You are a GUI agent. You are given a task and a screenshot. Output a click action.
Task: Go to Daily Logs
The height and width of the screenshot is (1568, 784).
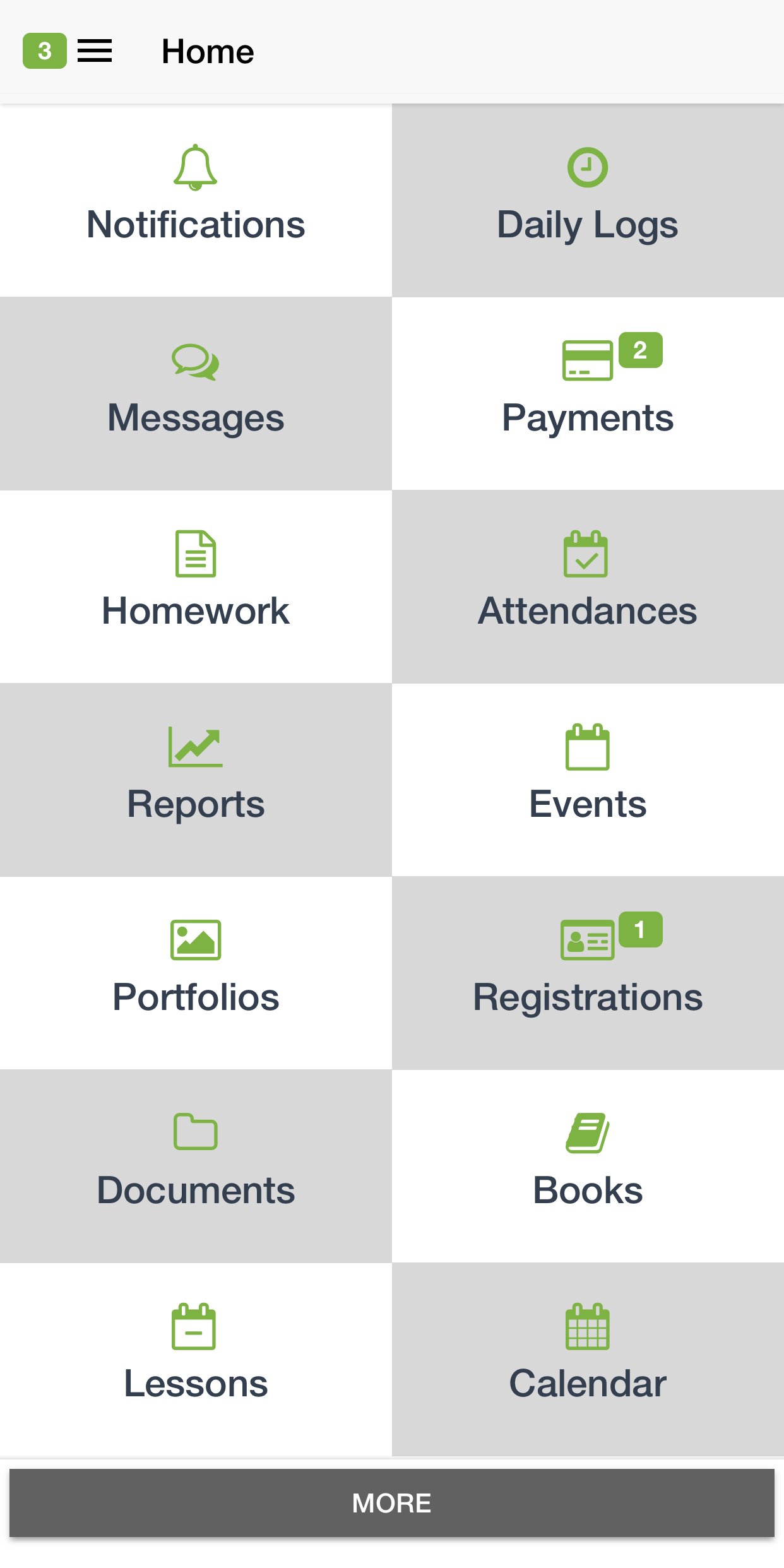click(x=588, y=199)
